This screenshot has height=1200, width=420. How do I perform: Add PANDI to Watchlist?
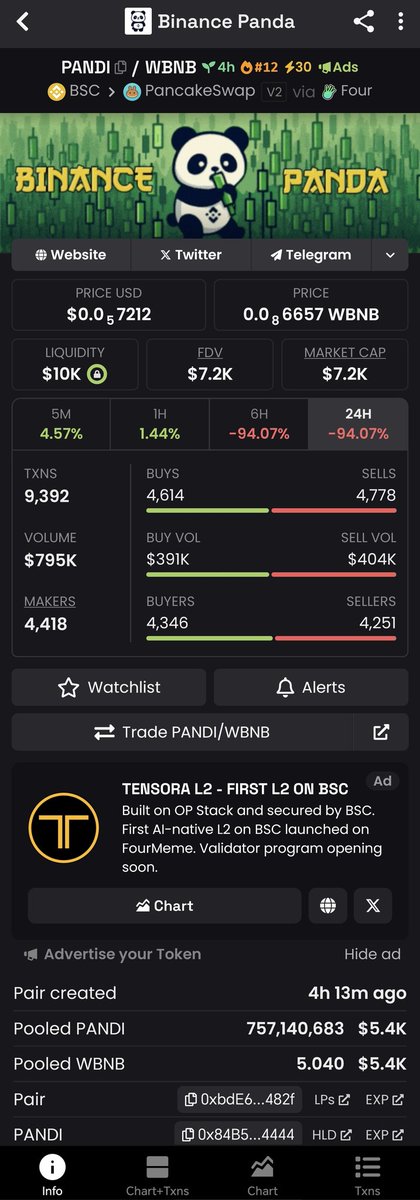click(109, 687)
